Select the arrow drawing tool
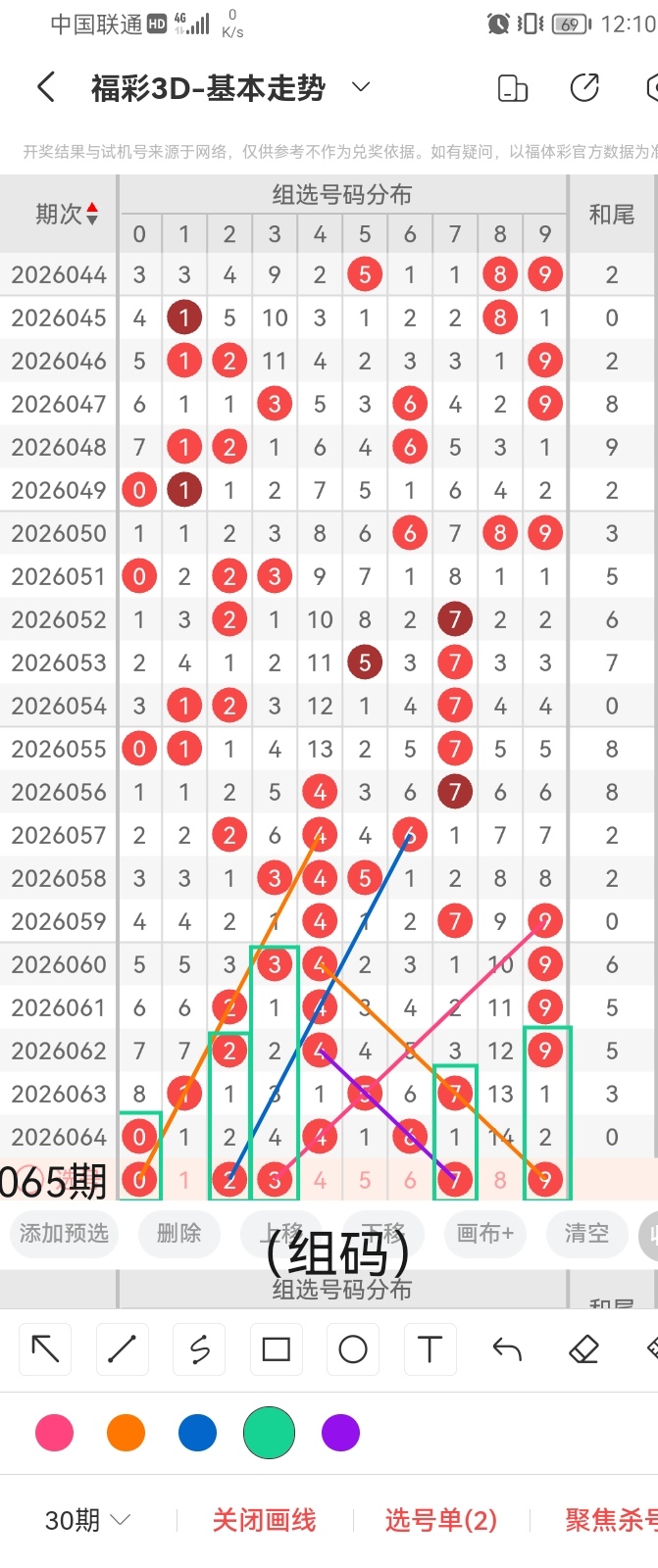The height and width of the screenshot is (1568, 658). click(46, 1349)
